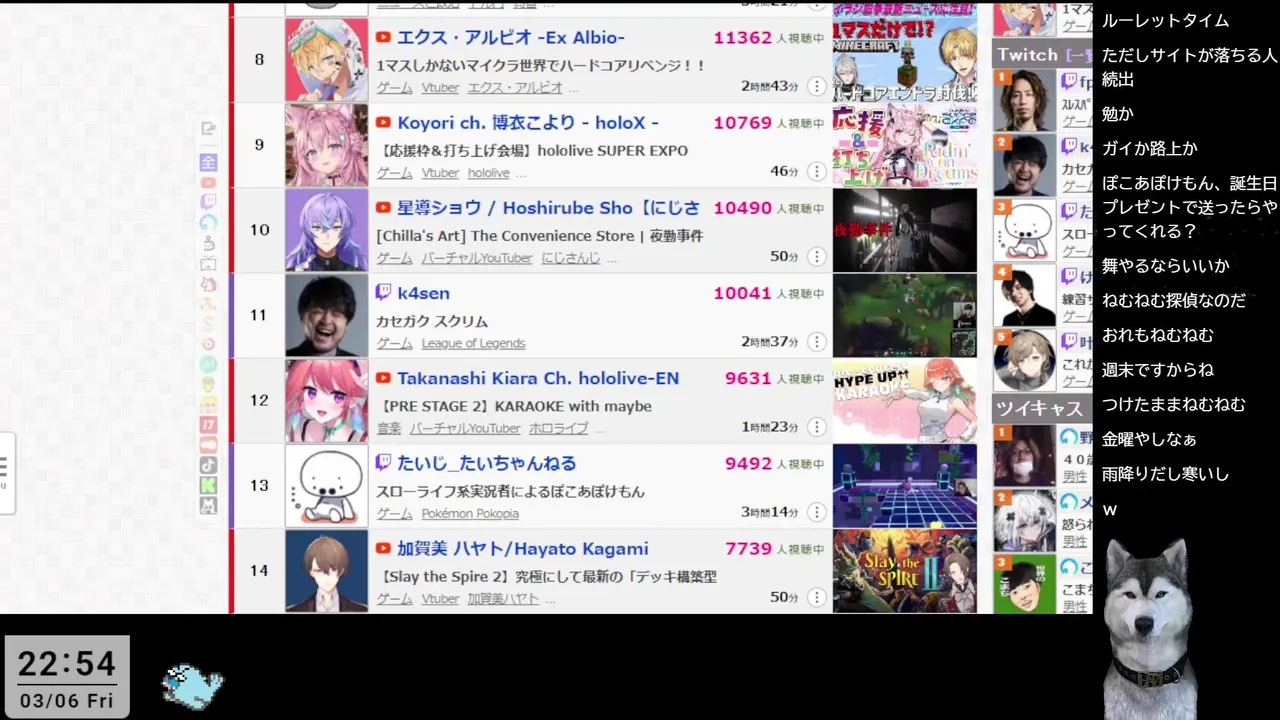Select the hololive tag under Koyori's stream
The height and width of the screenshot is (720, 1280).
488,173
